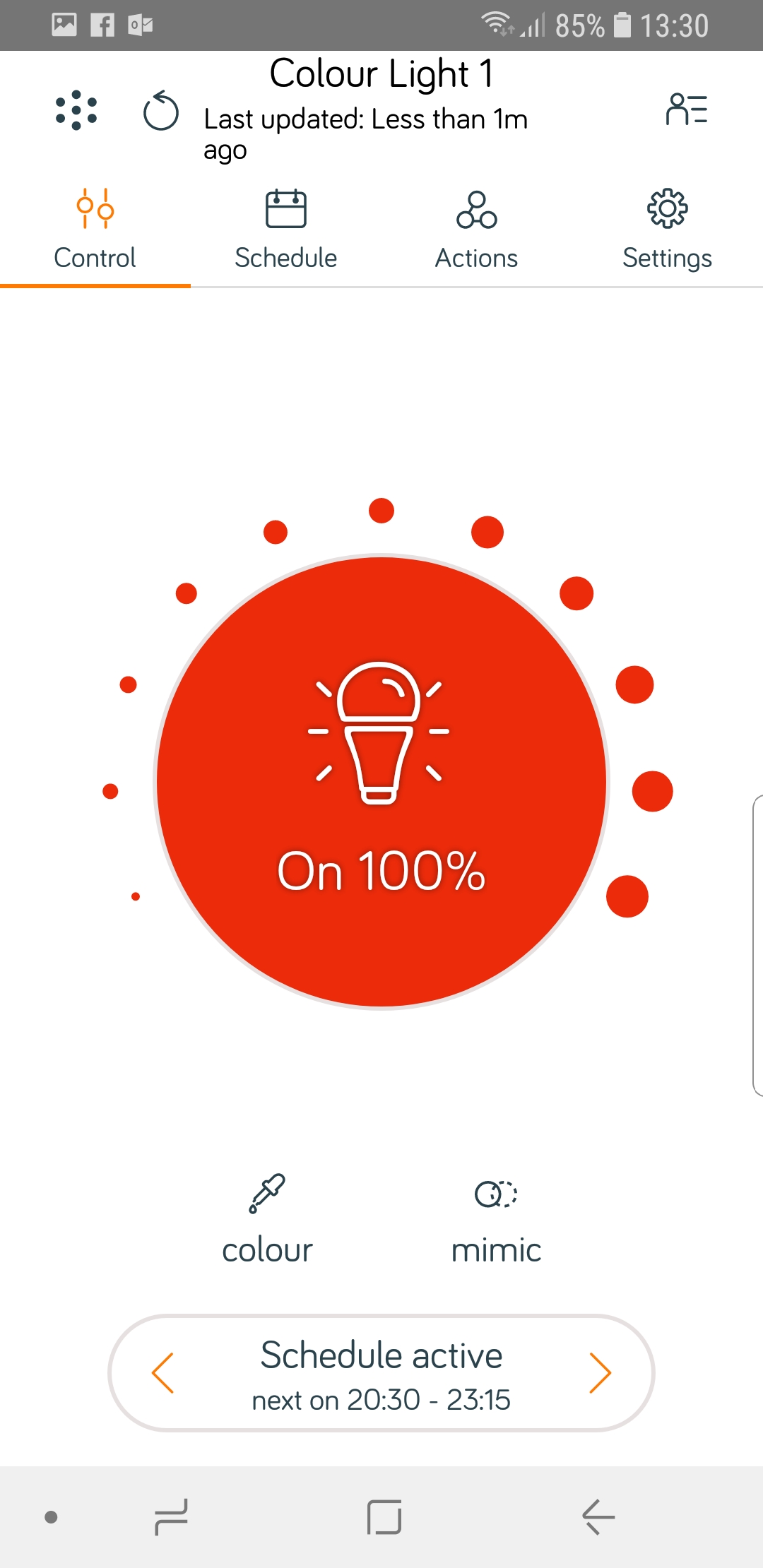Open the account list icon
Viewport: 763px width, 1568px height.
click(687, 109)
